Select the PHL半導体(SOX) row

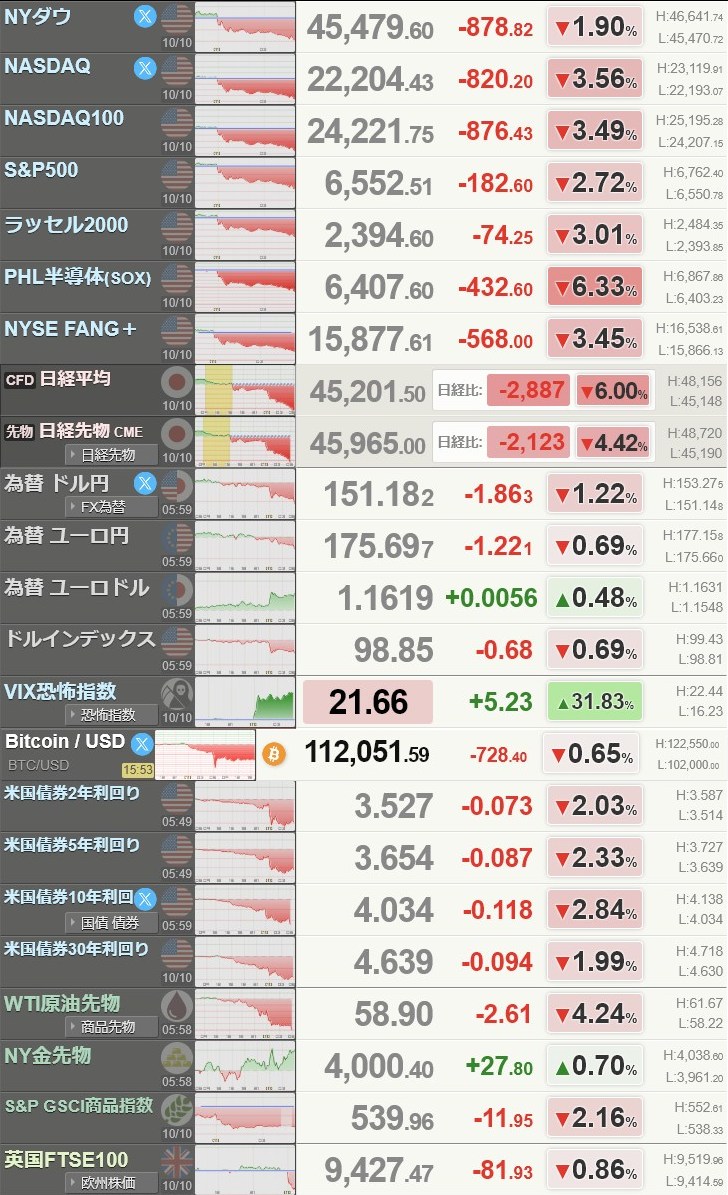(78, 276)
